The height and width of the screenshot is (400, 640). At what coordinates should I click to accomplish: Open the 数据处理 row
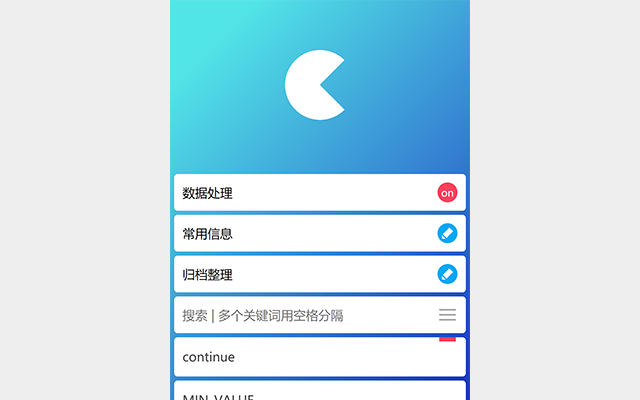coord(290,192)
